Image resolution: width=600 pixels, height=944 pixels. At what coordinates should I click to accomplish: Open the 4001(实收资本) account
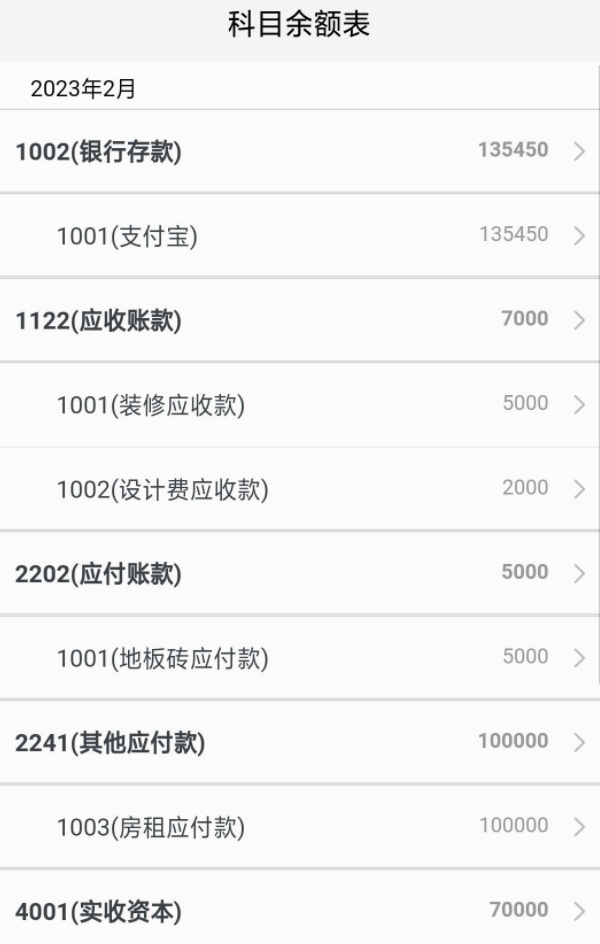point(298,911)
